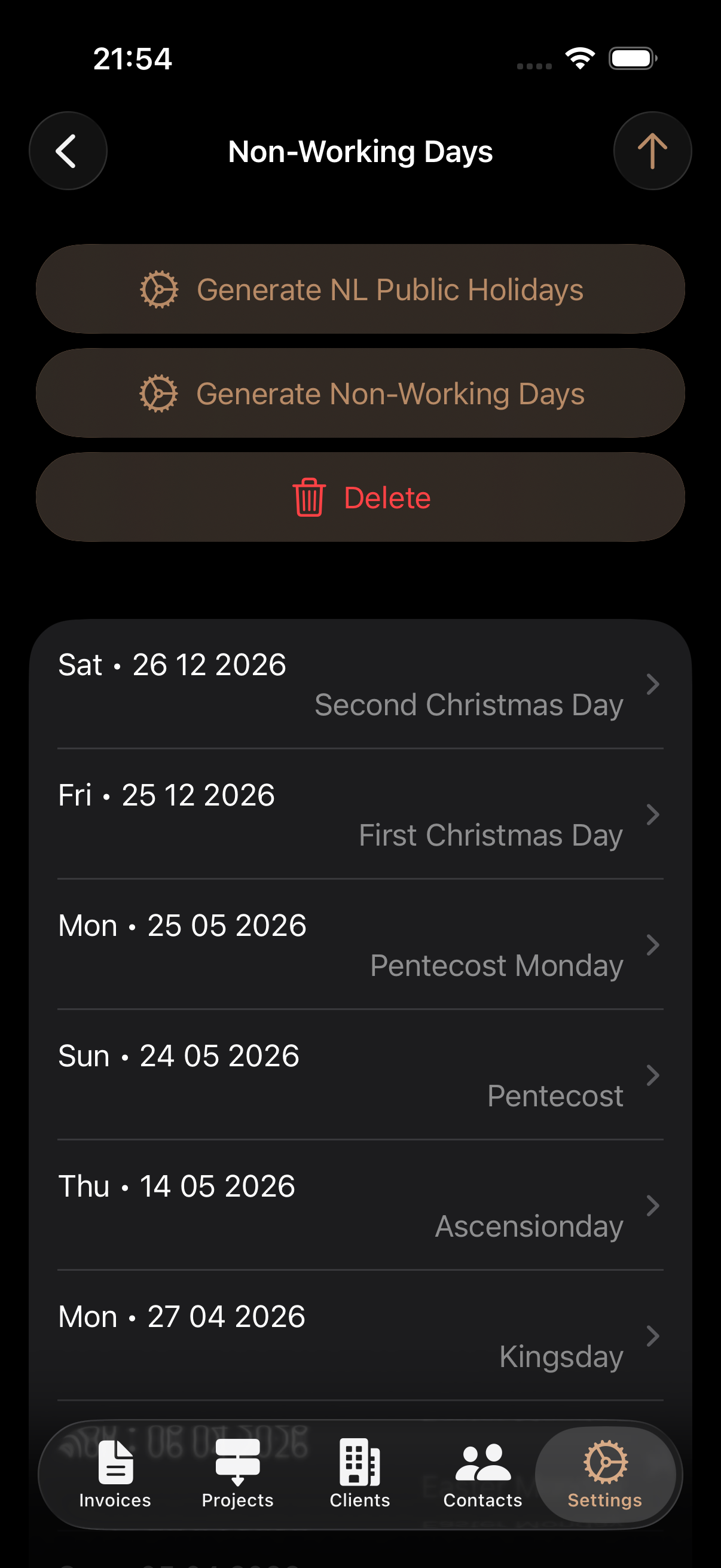The height and width of the screenshot is (1568, 721).
Task: Open Settings via the gear icon
Action: point(605,1460)
